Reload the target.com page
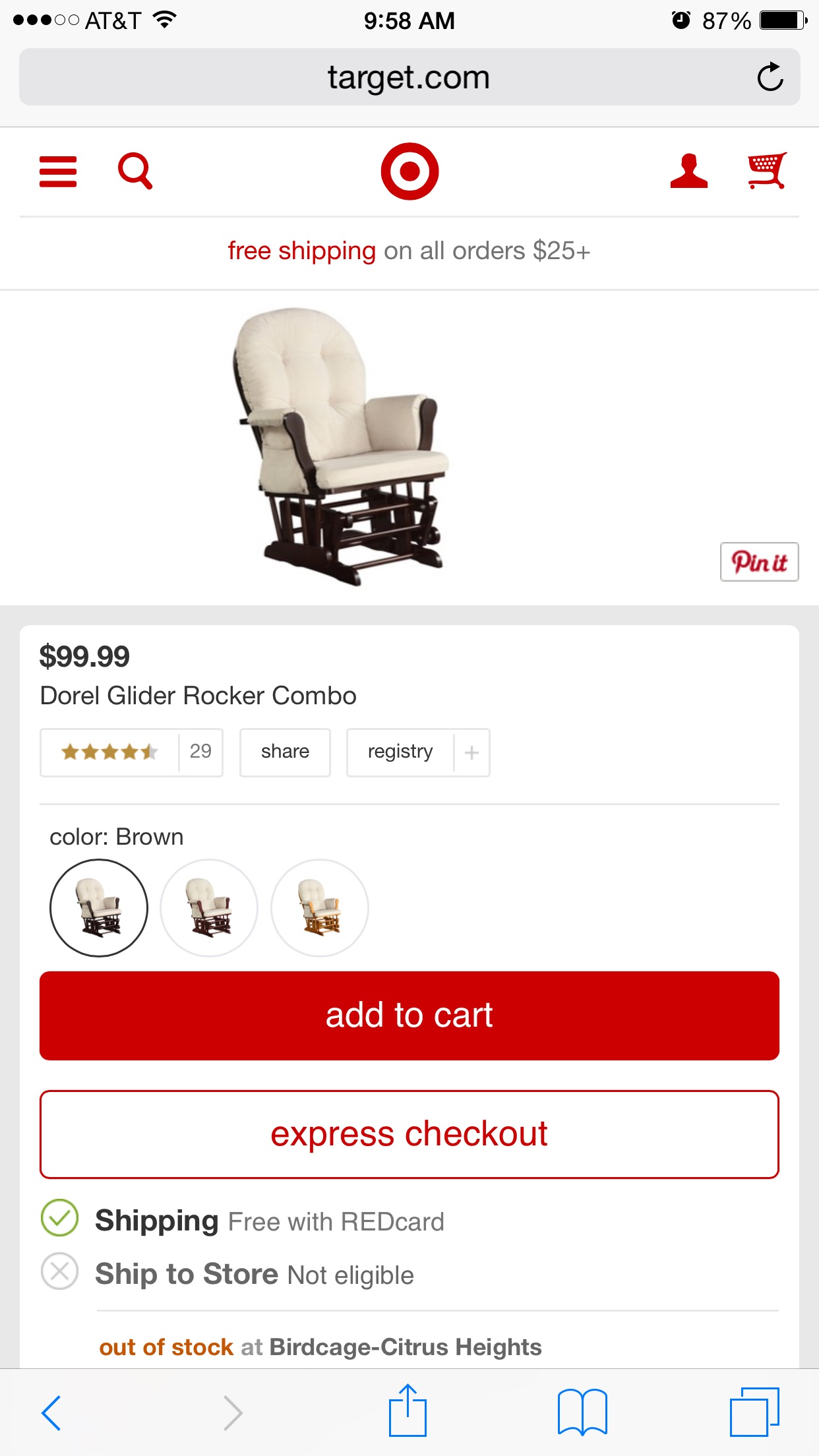This screenshot has height=1456, width=819. coord(770,77)
